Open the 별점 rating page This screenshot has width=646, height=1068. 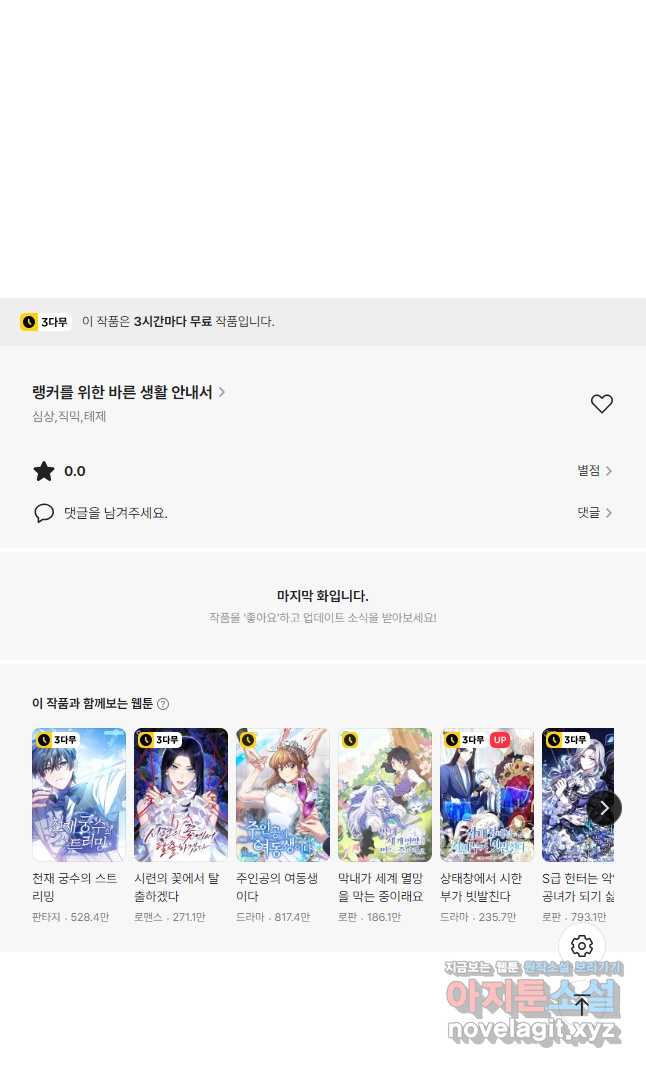point(594,471)
